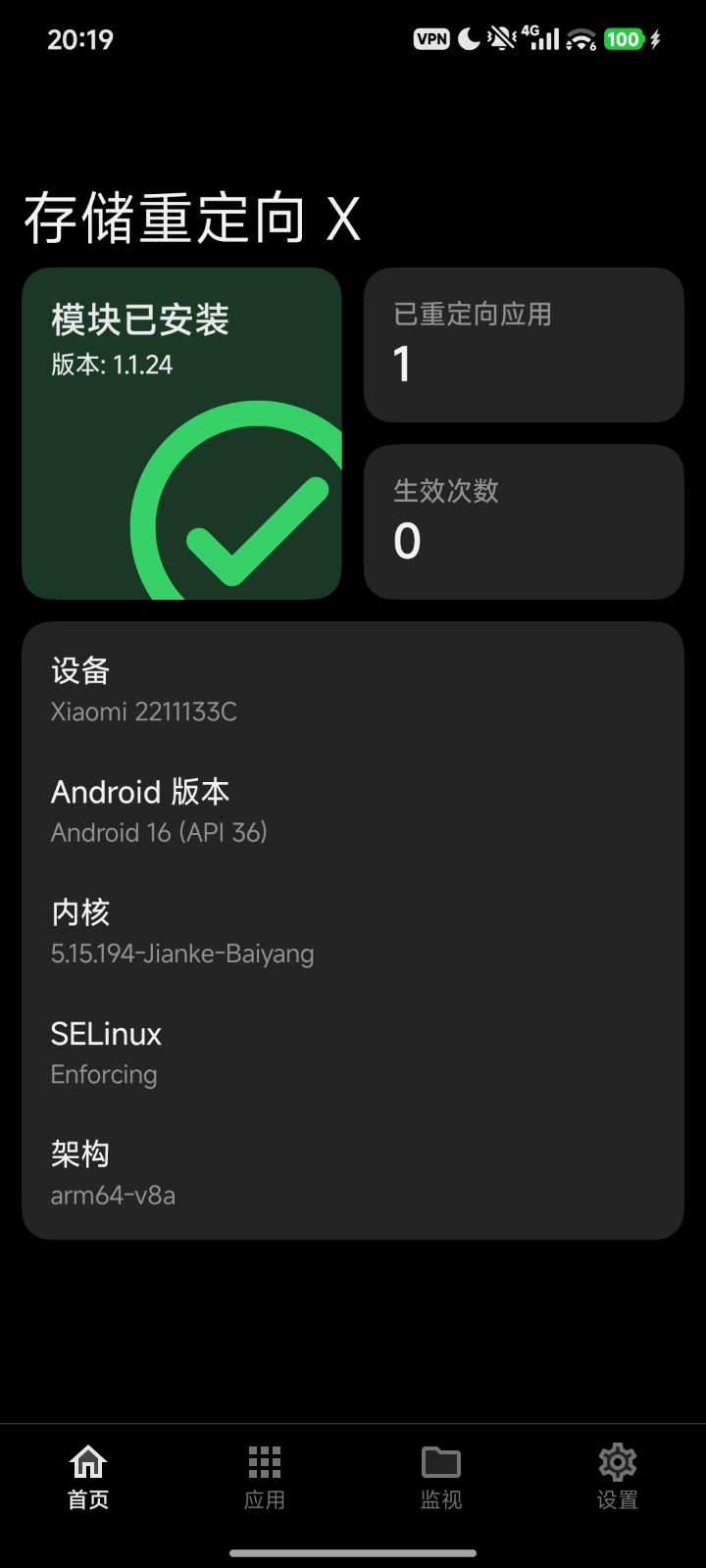Click the 生效次数 effective count card
This screenshot has width=706, height=1568.
523,521
